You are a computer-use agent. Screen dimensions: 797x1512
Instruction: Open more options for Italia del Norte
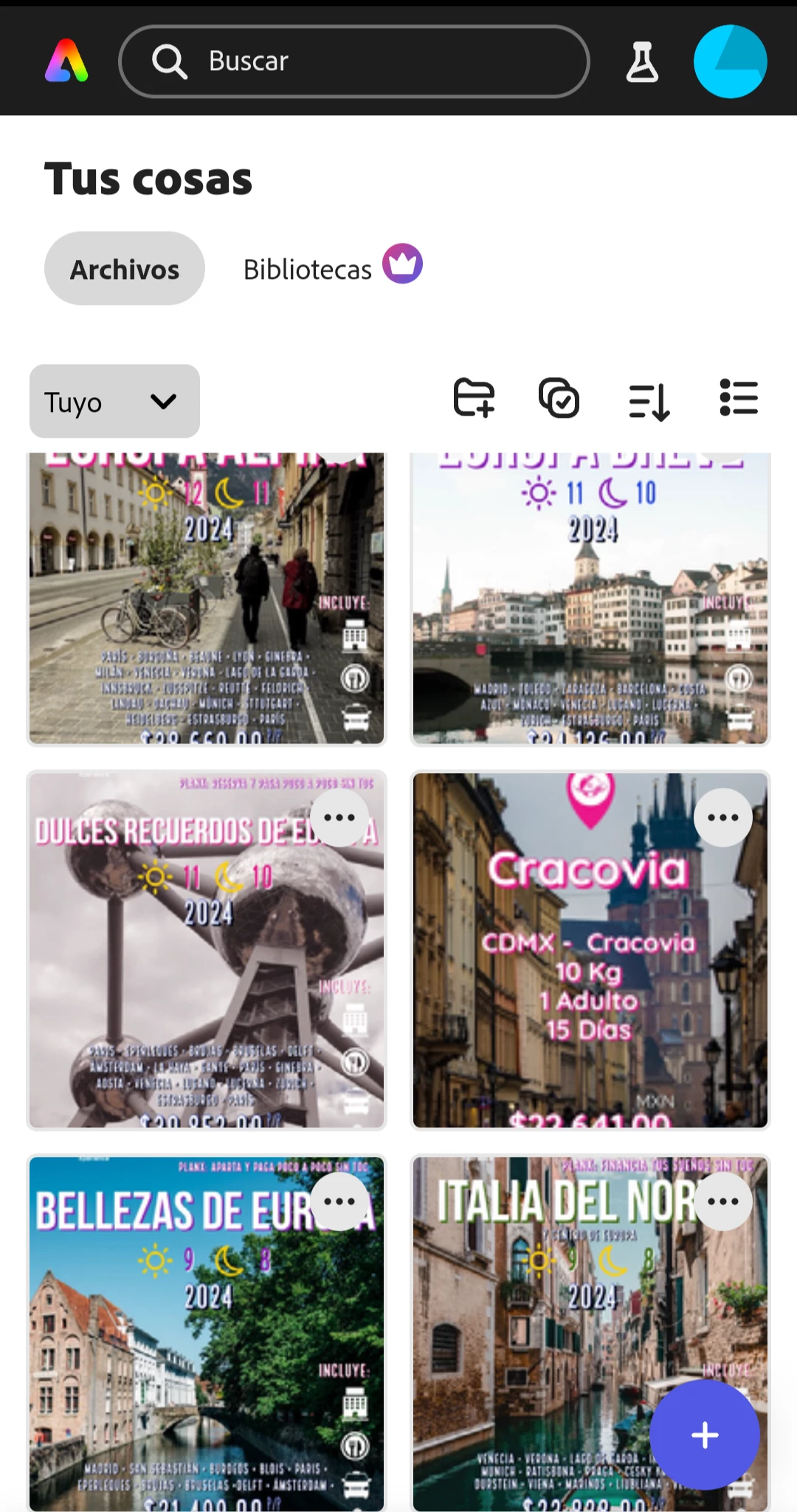[x=723, y=1201]
